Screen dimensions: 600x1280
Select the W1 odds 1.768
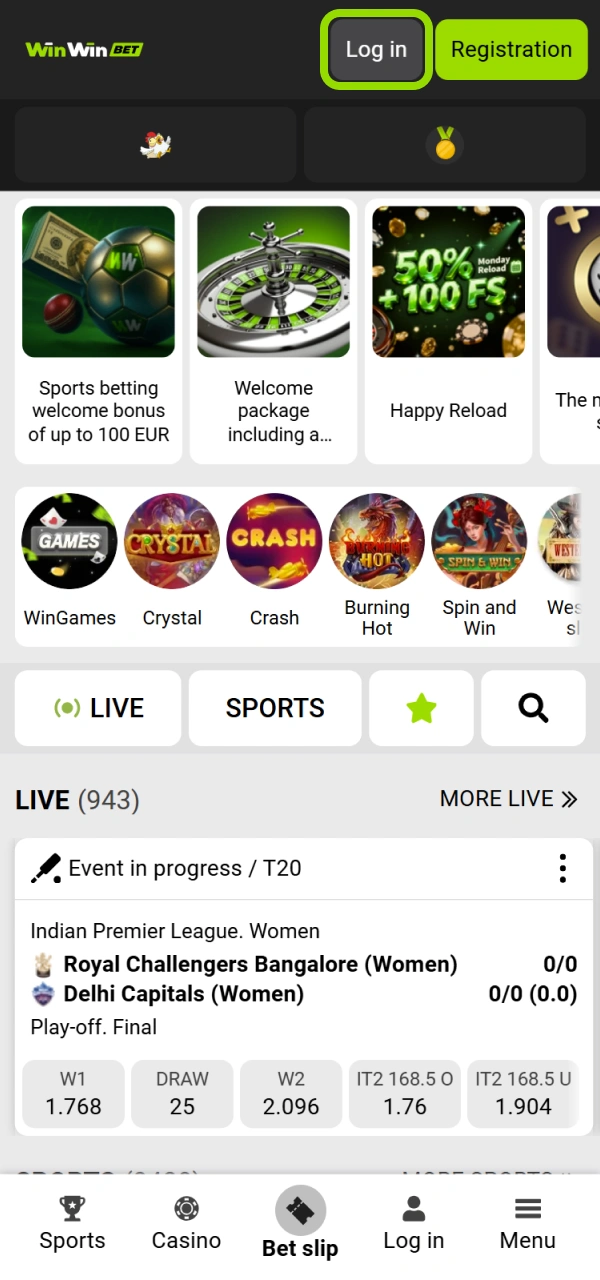(x=73, y=1094)
